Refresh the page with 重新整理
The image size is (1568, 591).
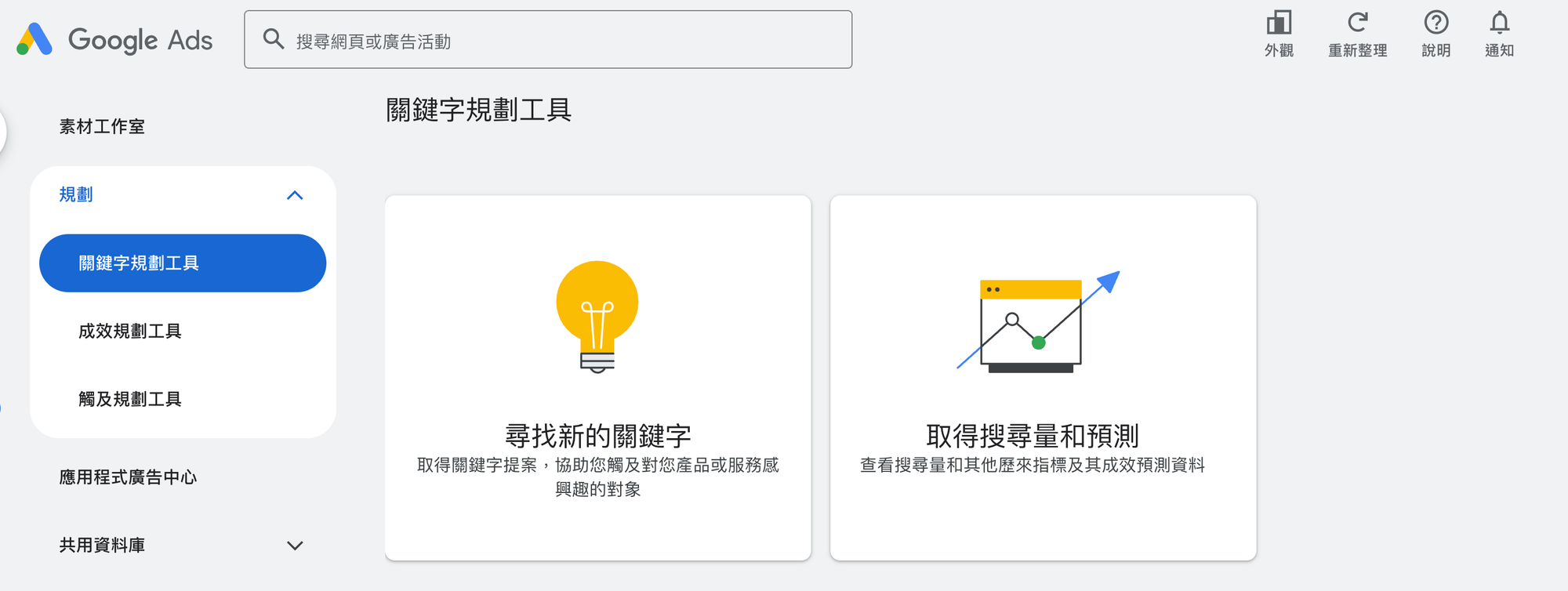1357,34
